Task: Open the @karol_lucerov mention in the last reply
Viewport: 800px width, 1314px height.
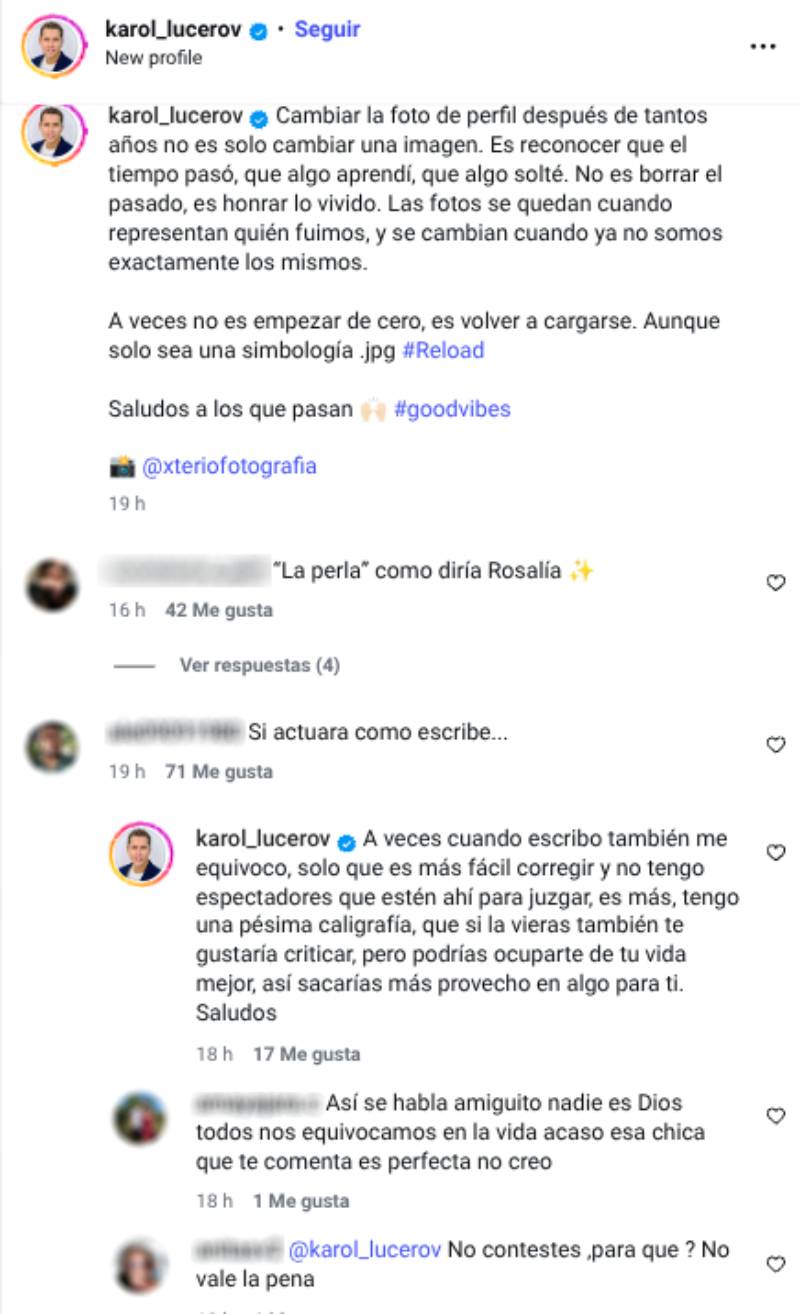Action: click(x=364, y=1250)
